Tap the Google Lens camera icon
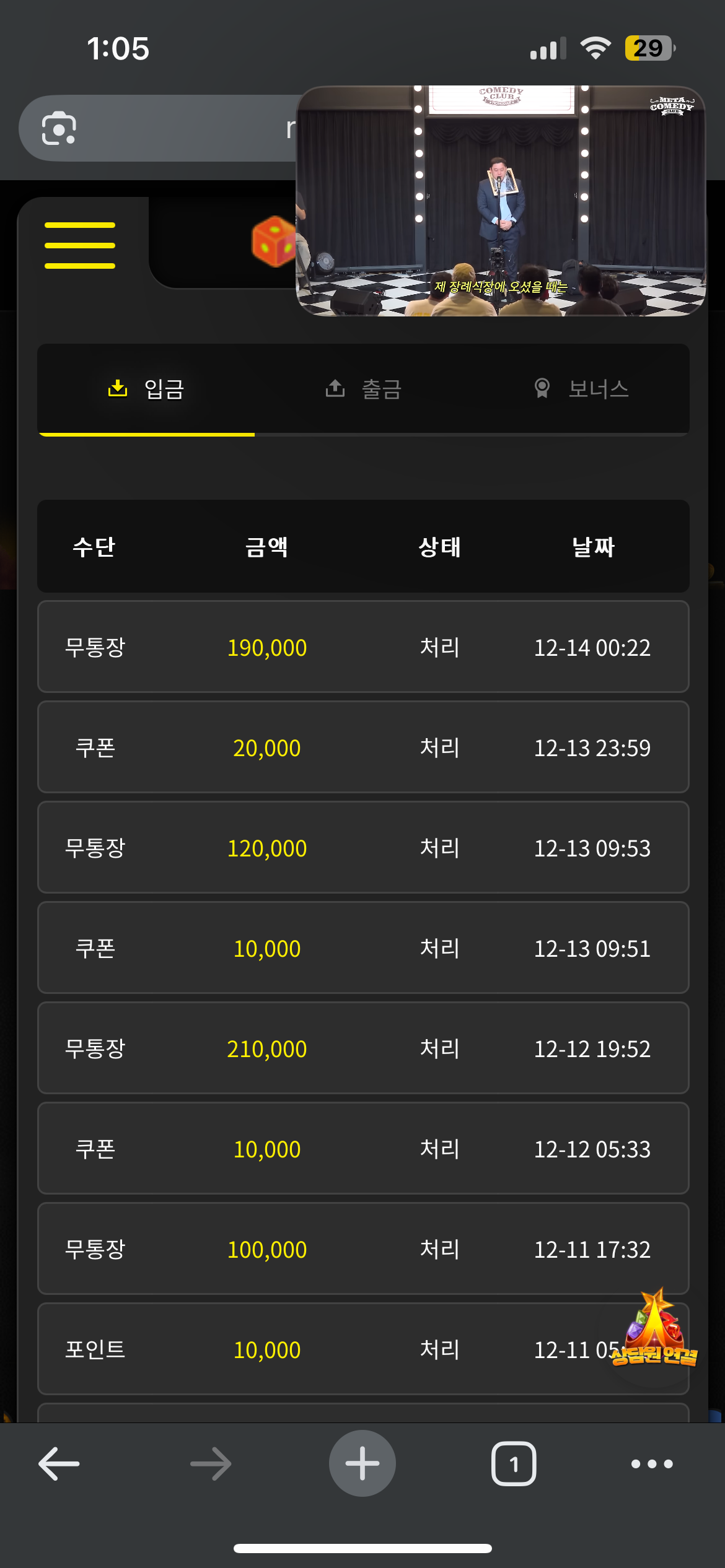The height and width of the screenshot is (1568, 725). [x=59, y=128]
